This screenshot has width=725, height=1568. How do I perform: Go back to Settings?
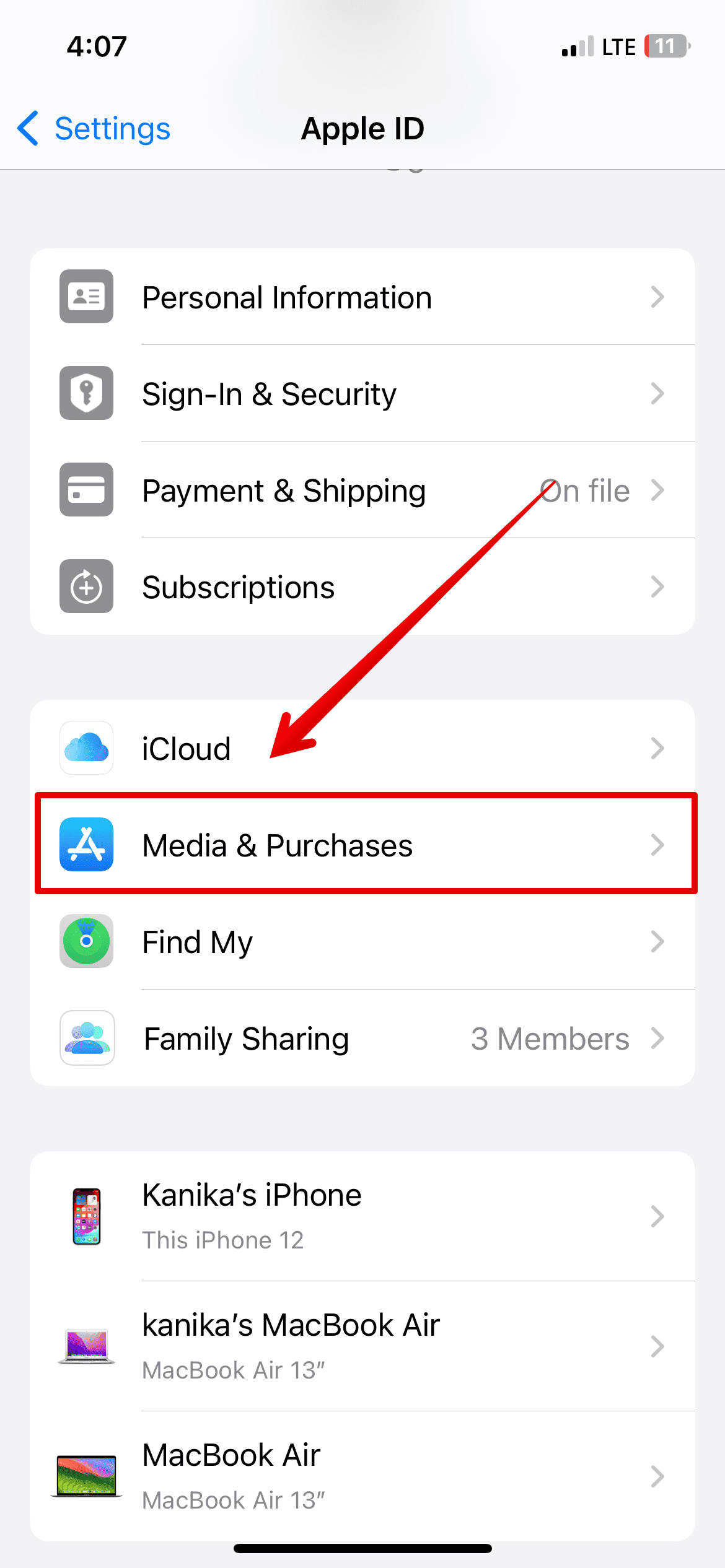pyautogui.click(x=94, y=129)
